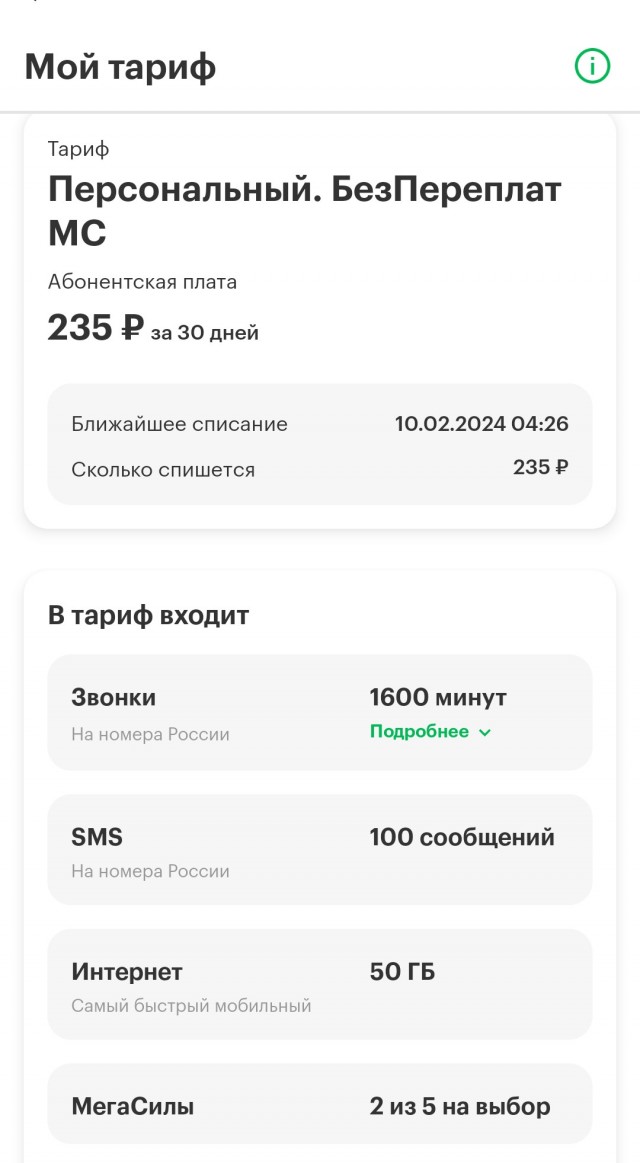Expand Подробнее under 1600 минут
The width and height of the screenshot is (640, 1163).
[430, 732]
